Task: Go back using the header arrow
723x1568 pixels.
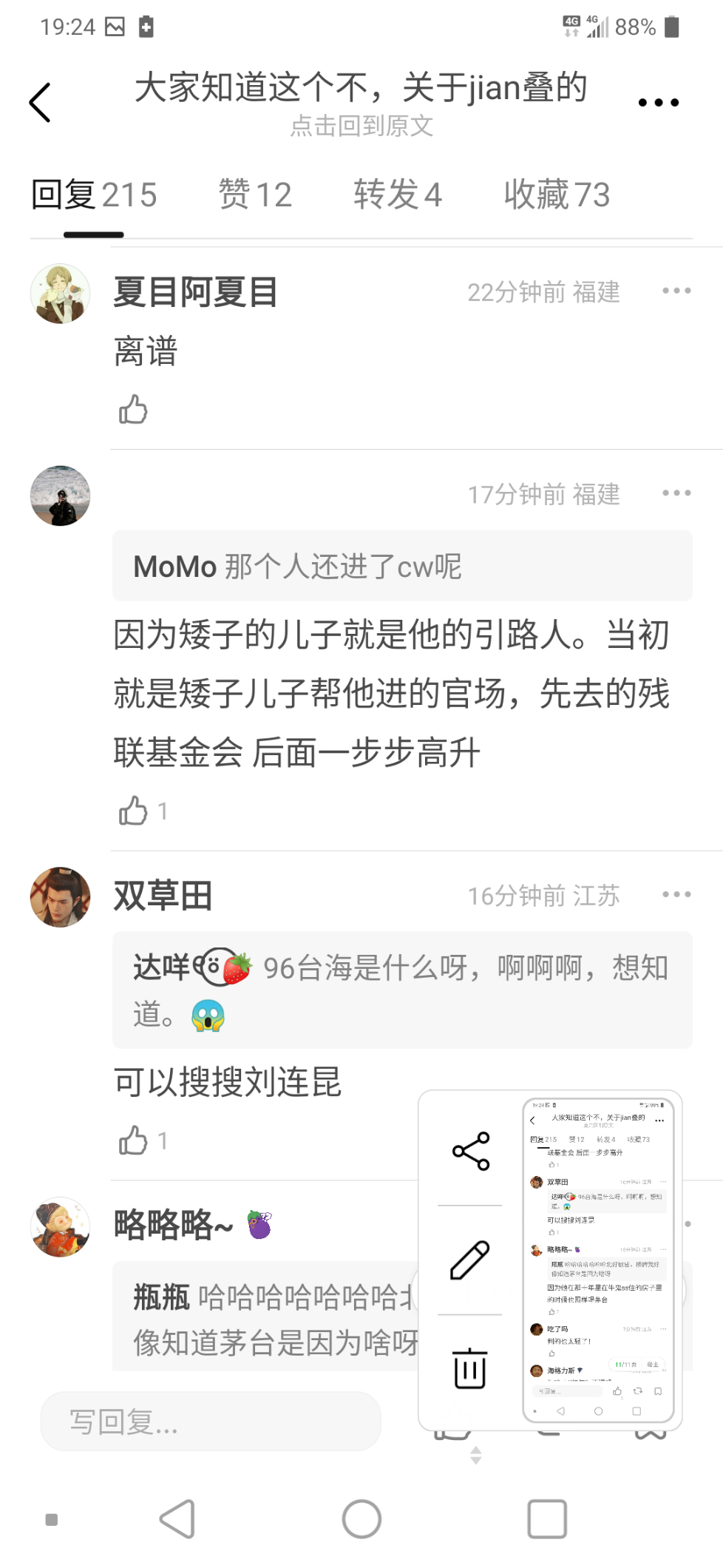Action: point(40,102)
